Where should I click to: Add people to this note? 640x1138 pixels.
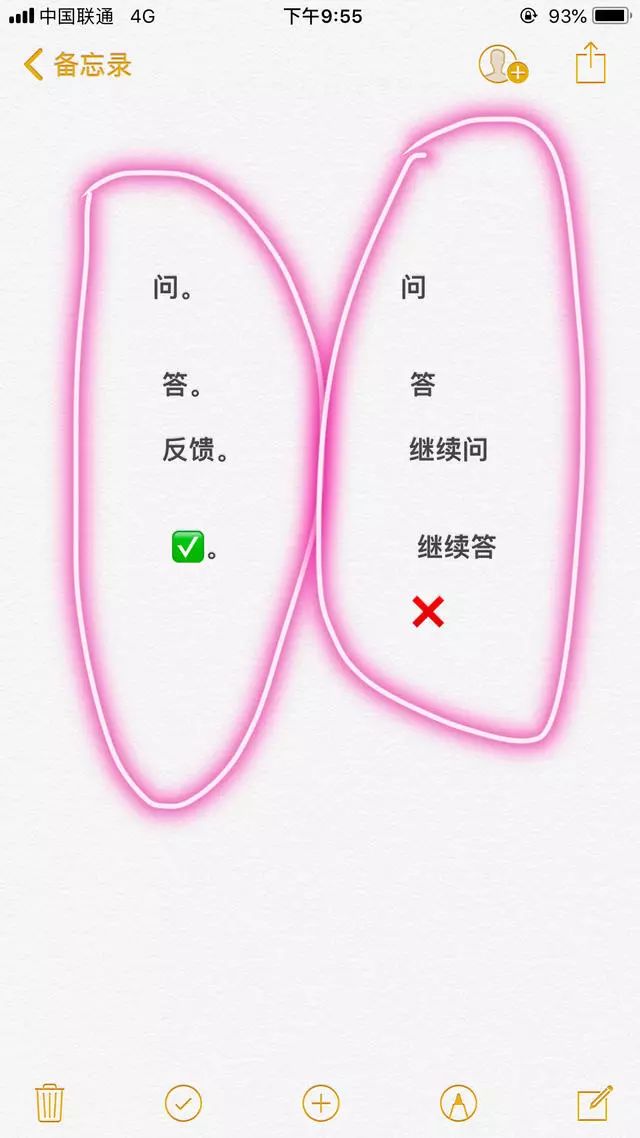(502, 64)
